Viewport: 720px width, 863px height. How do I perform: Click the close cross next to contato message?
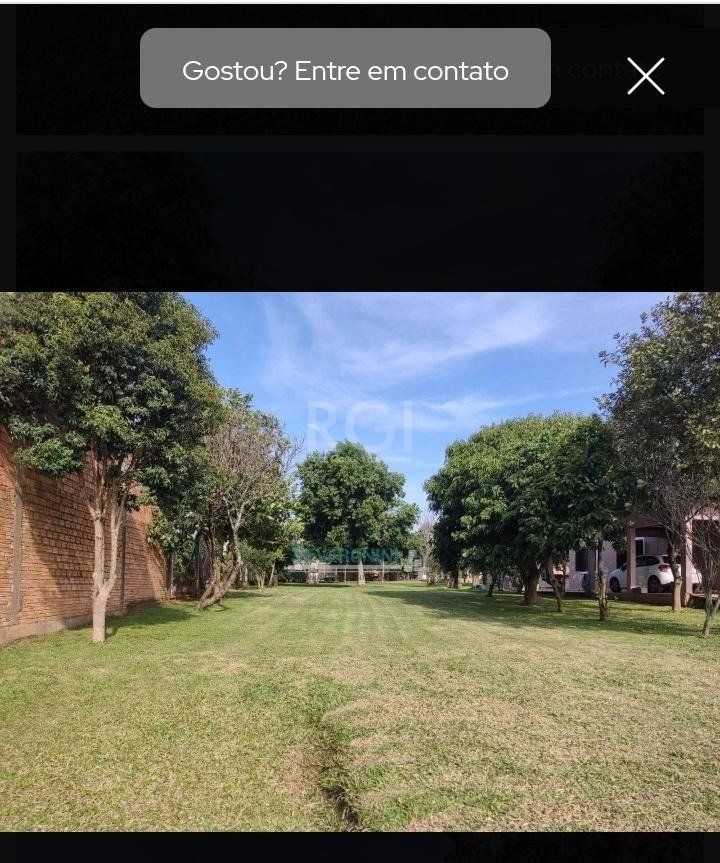646,75
